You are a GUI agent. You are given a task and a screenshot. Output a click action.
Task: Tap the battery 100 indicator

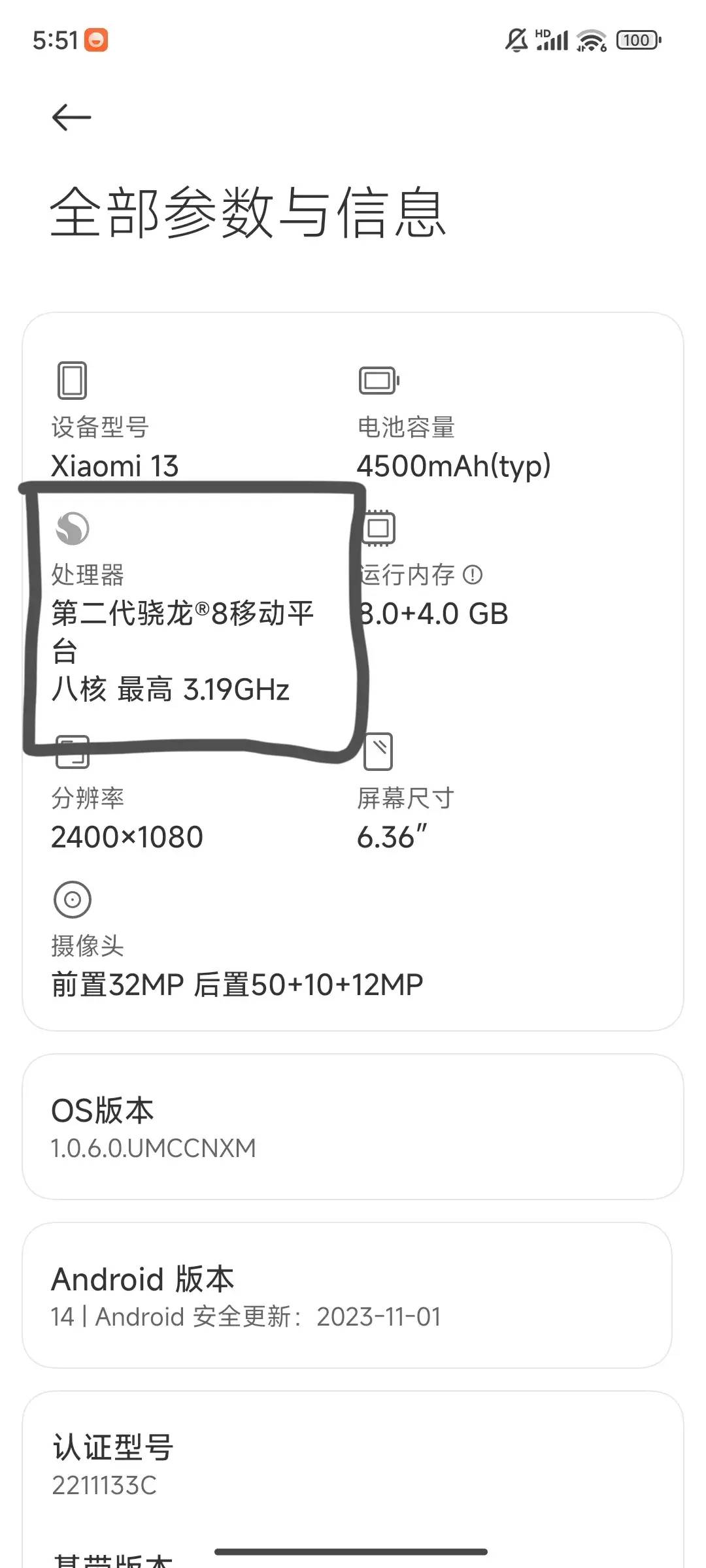[637, 41]
